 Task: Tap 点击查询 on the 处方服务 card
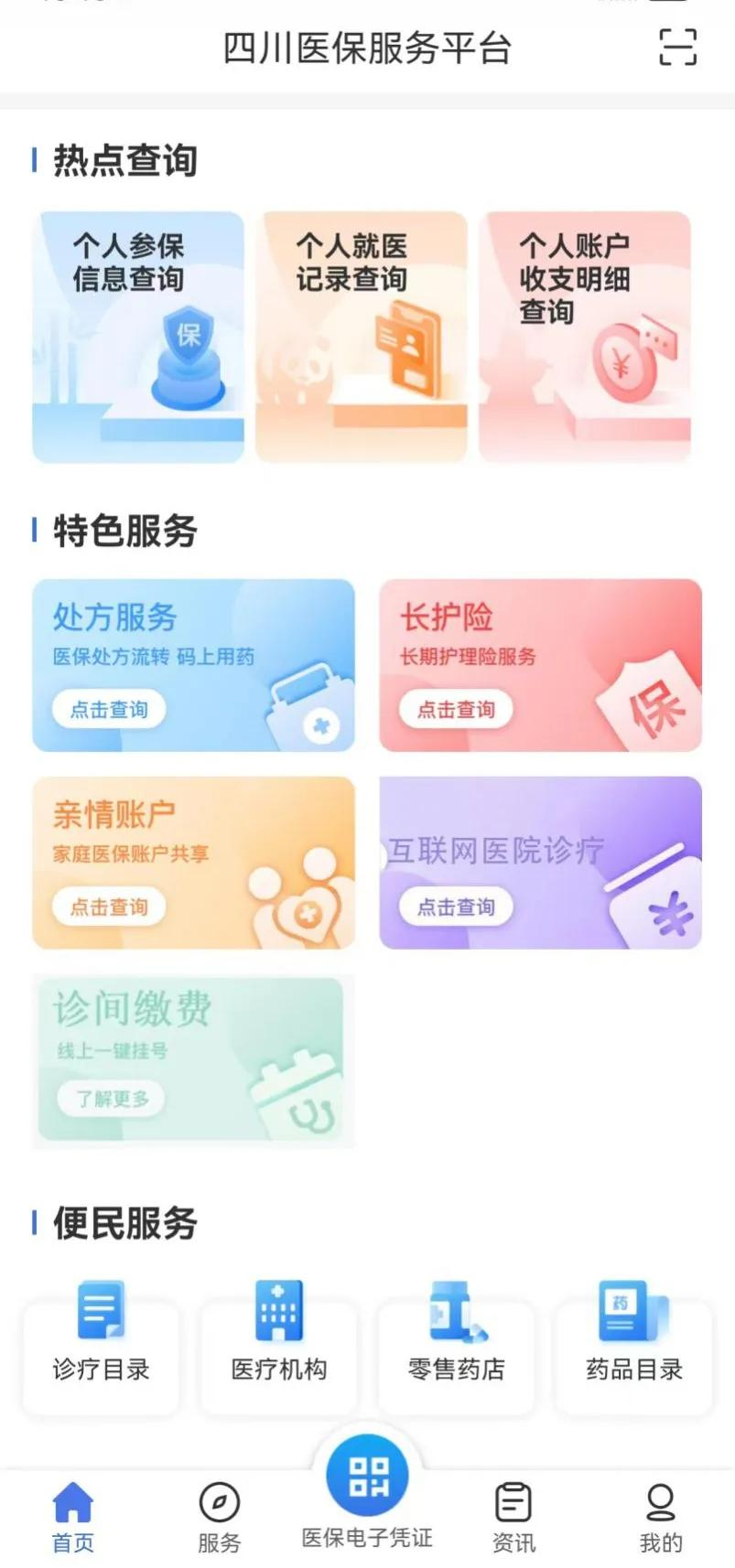click(x=109, y=710)
